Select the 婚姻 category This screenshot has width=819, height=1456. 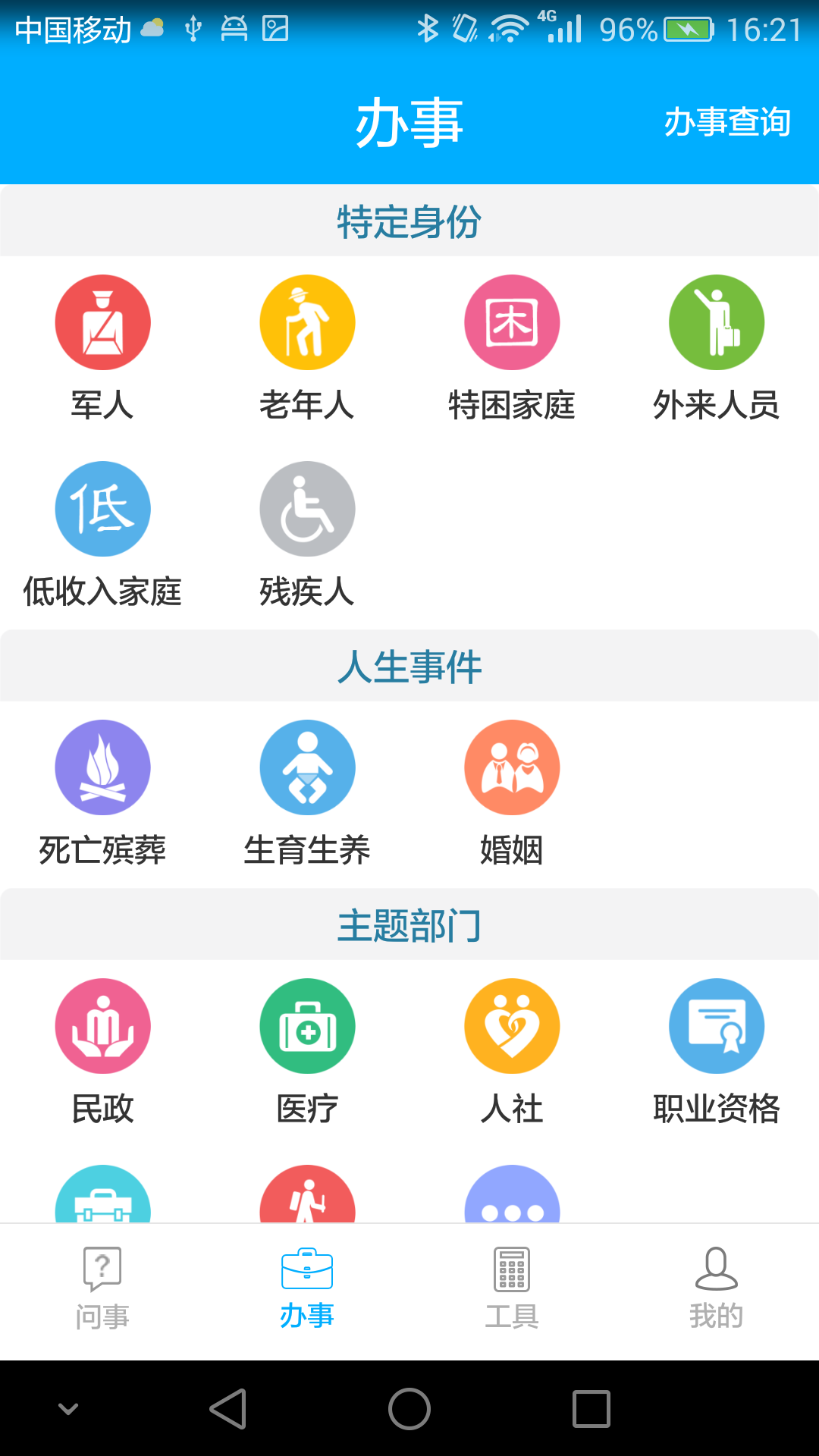(512, 793)
